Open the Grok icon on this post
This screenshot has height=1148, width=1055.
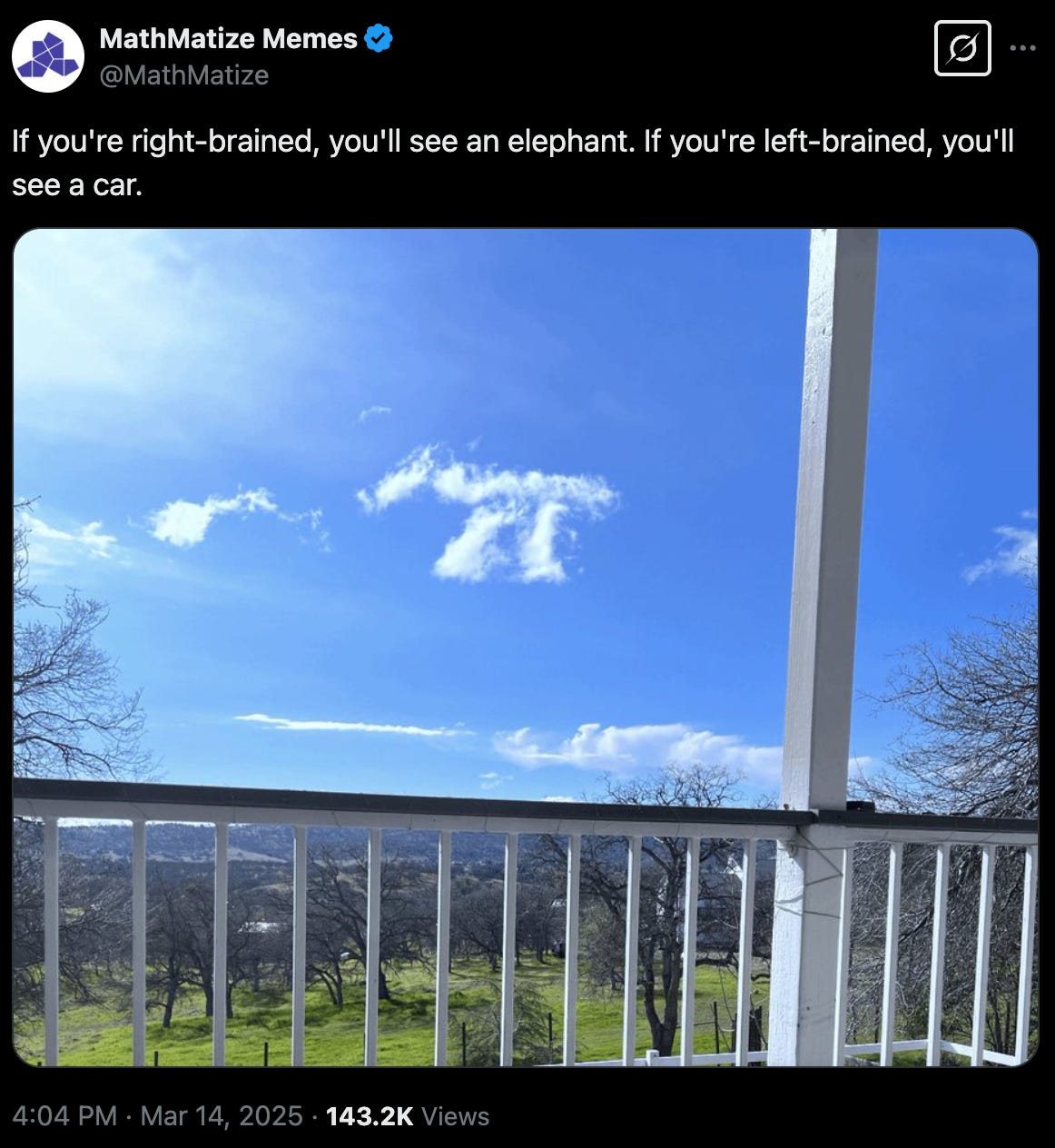962,48
